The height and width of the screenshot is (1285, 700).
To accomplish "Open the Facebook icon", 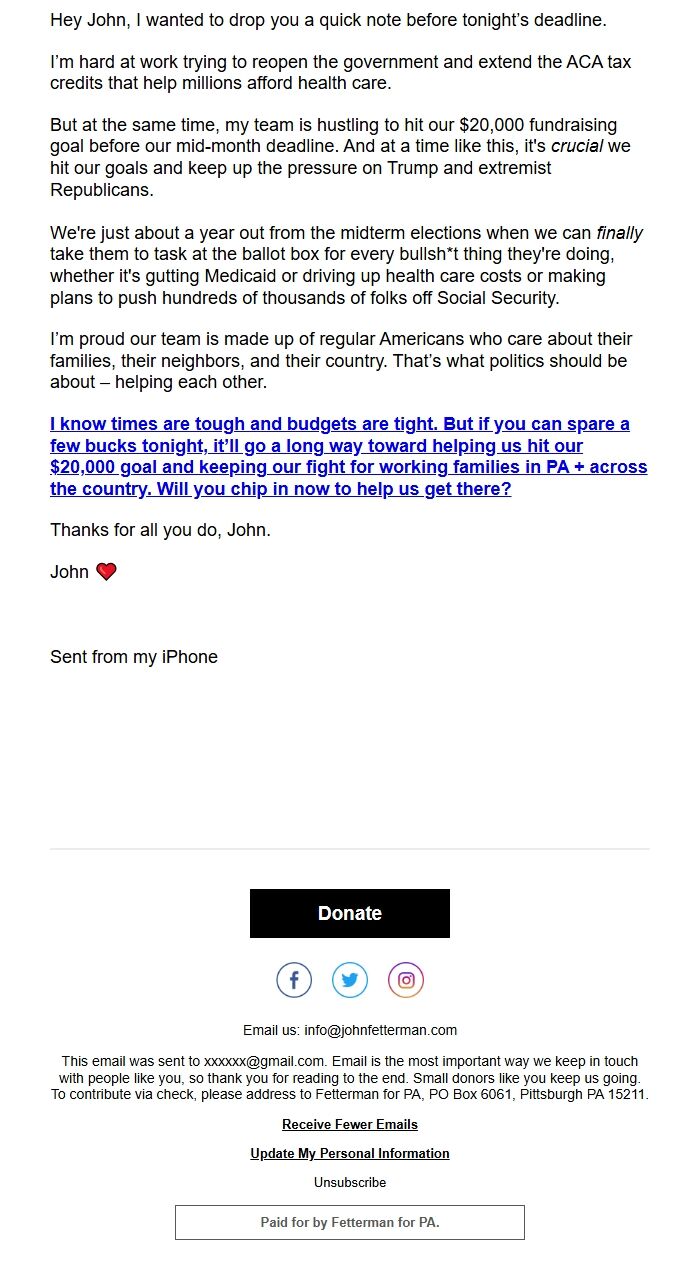I will click(294, 980).
